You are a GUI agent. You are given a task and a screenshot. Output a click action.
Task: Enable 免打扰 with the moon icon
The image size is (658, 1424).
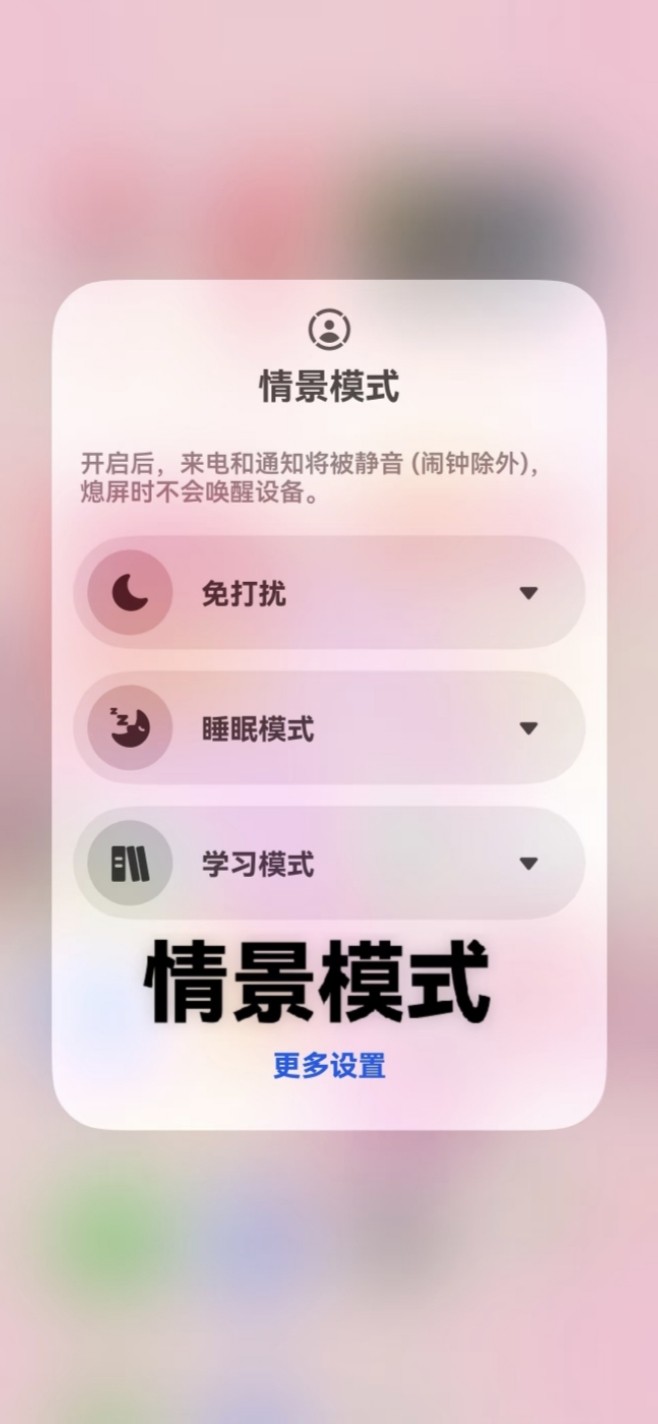click(x=130, y=593)
